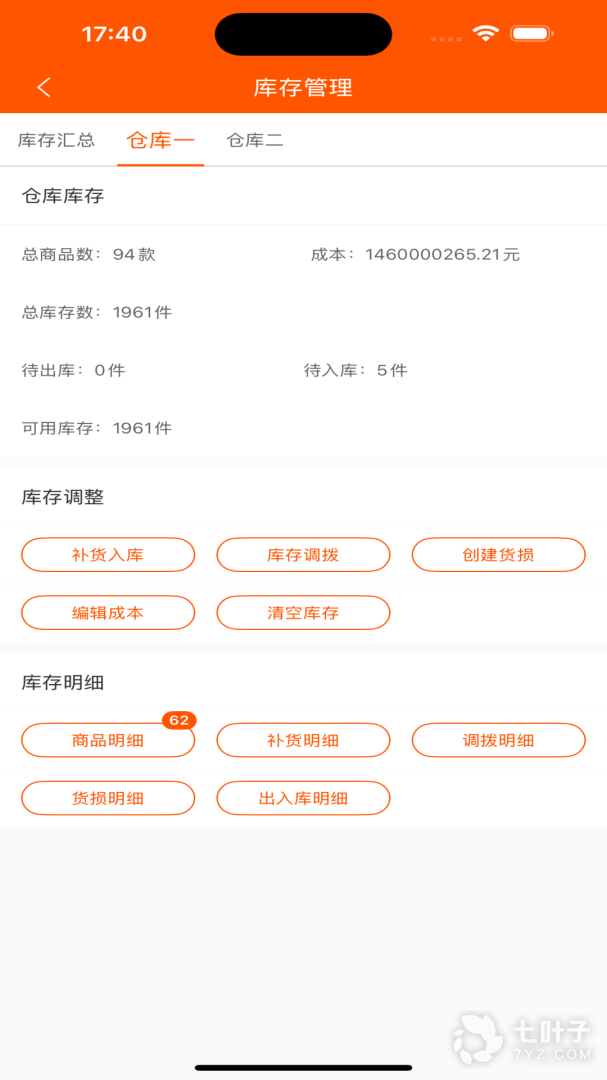View 出入库明细
The height and width of the screenshot is (1080, 607).
pyautogui.click(x=303, y=798)
